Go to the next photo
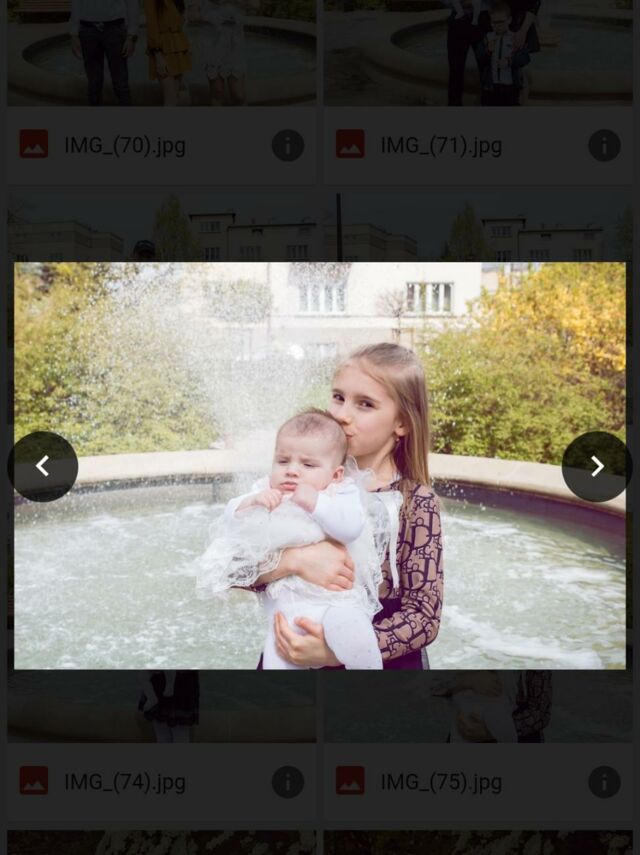 click(597, 466)
